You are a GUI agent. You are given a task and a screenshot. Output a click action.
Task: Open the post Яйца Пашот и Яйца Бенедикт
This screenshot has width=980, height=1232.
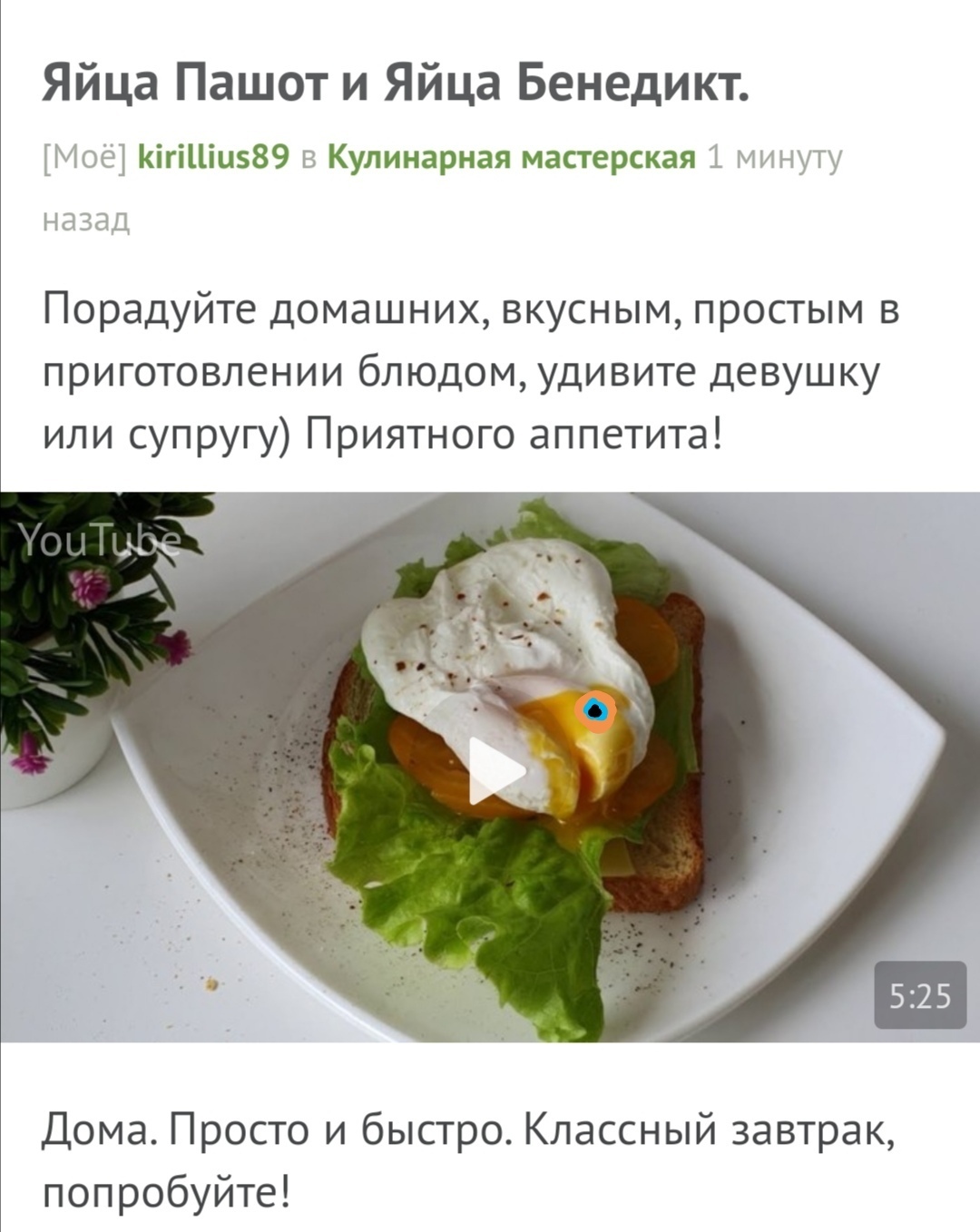click(396, 84)
